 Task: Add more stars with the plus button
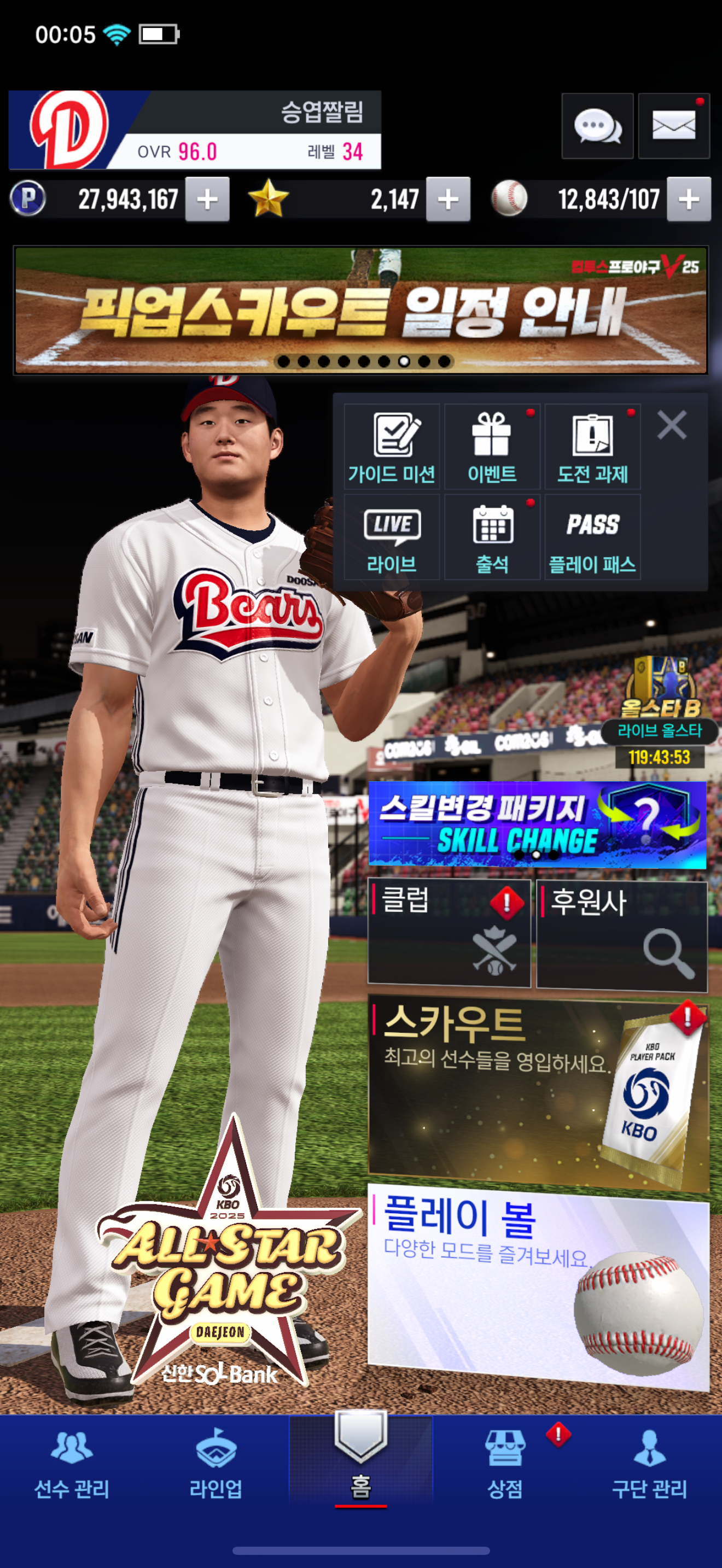(448, 199)
